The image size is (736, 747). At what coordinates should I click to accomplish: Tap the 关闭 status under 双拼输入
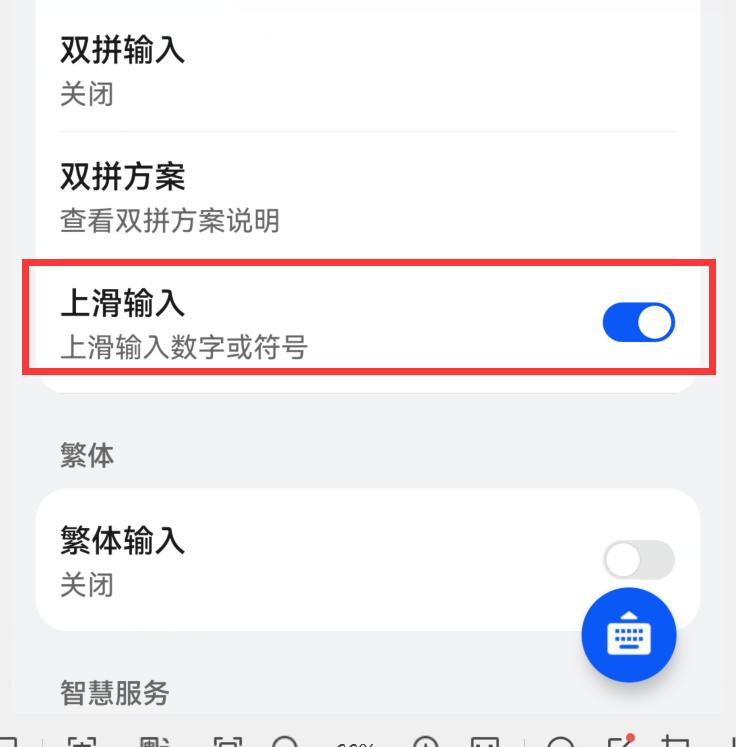(87, 95)
